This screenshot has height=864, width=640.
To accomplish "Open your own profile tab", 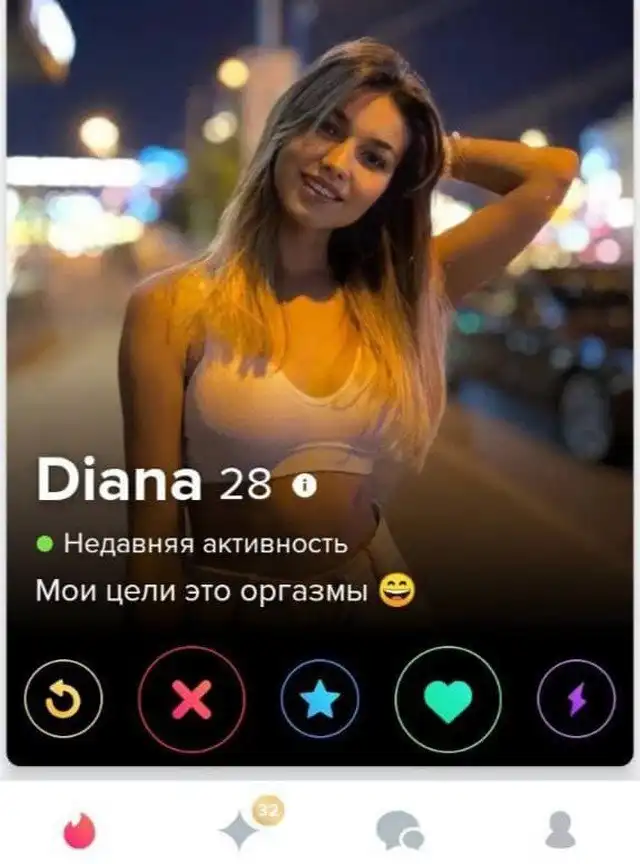I will (559, 829).
